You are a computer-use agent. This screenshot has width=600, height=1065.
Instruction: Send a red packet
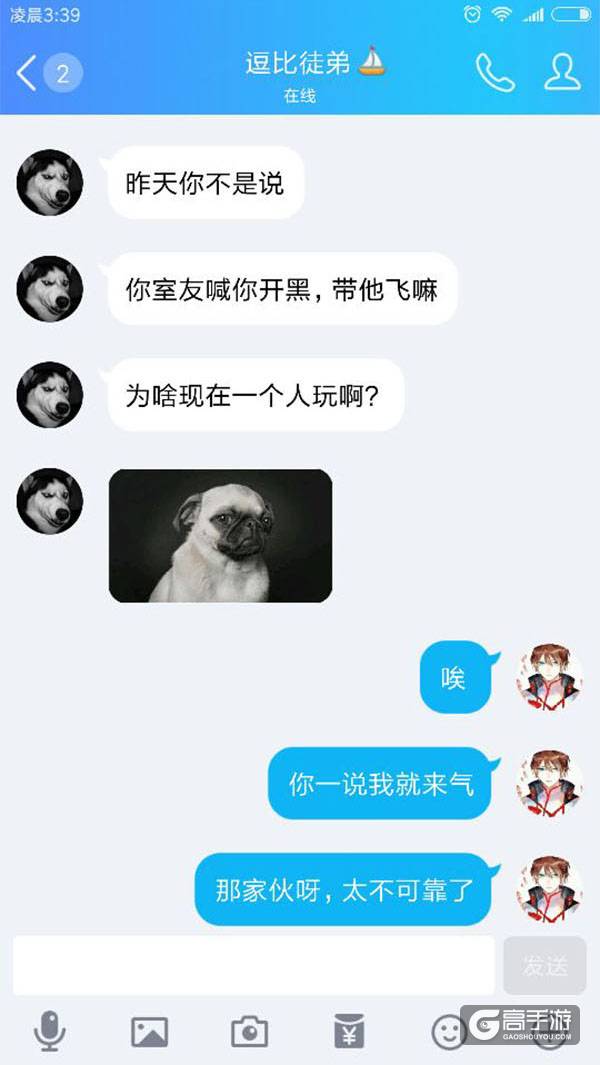click(349, 1031)
